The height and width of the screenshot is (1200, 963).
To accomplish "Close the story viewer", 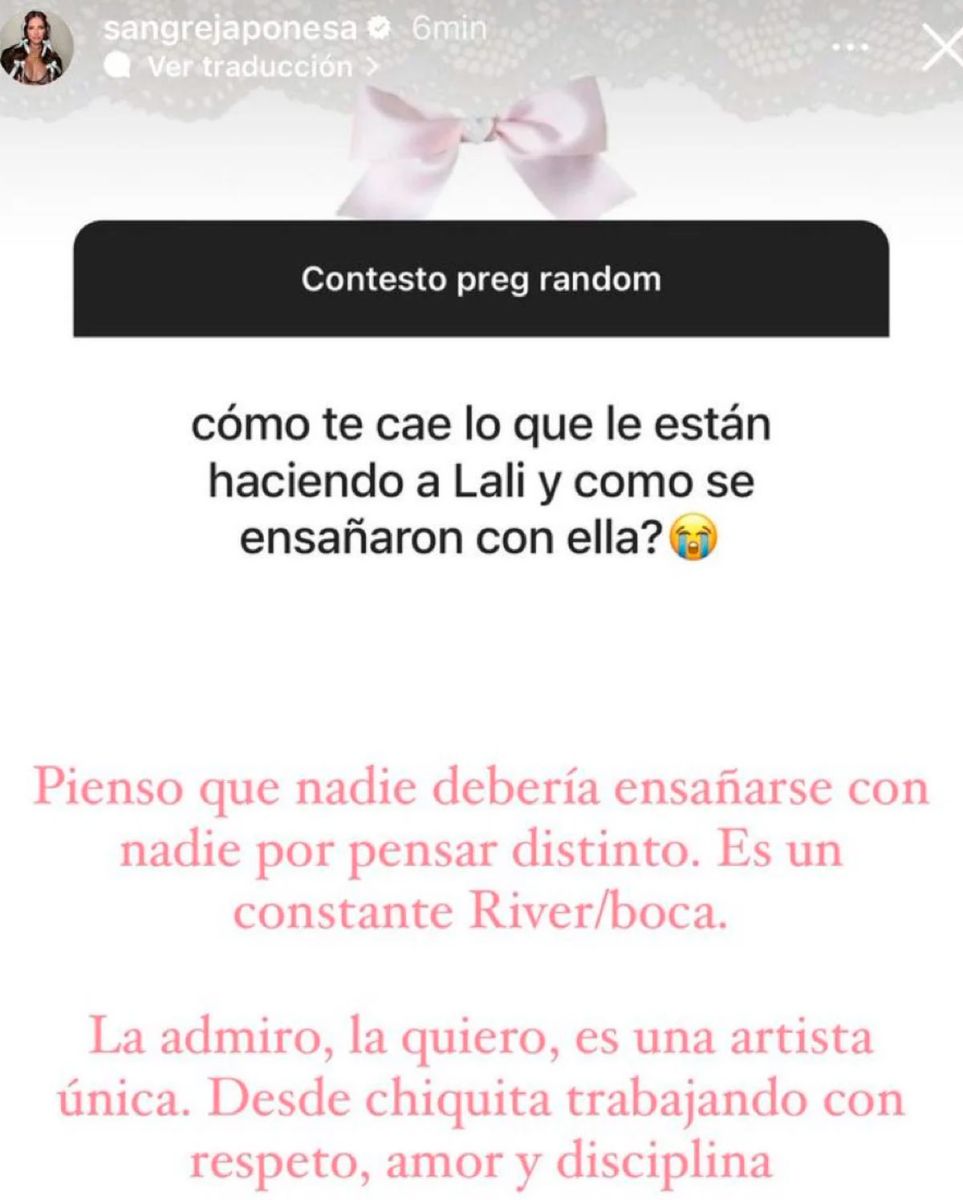I will coord(940,47).
